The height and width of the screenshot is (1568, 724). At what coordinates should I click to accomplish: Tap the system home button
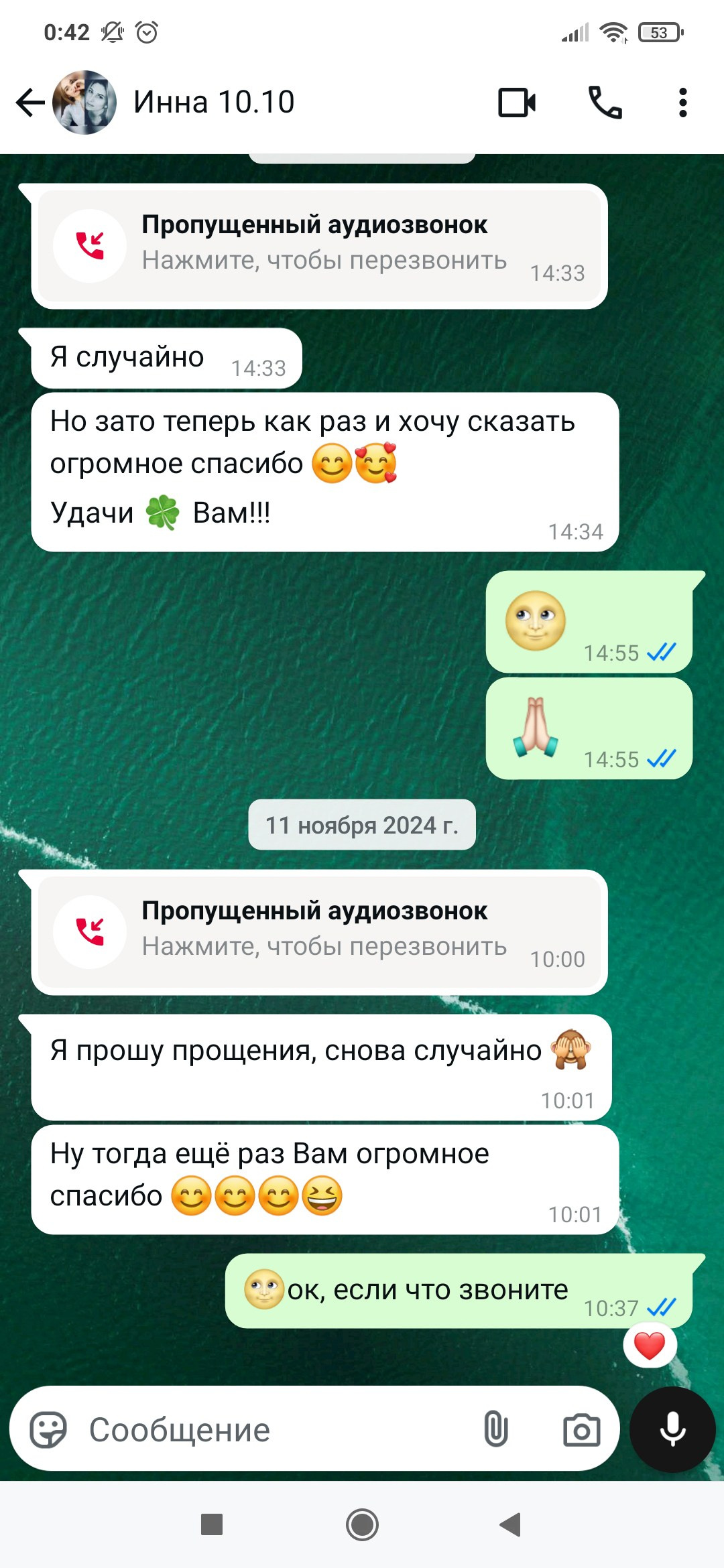point(362,1525)
